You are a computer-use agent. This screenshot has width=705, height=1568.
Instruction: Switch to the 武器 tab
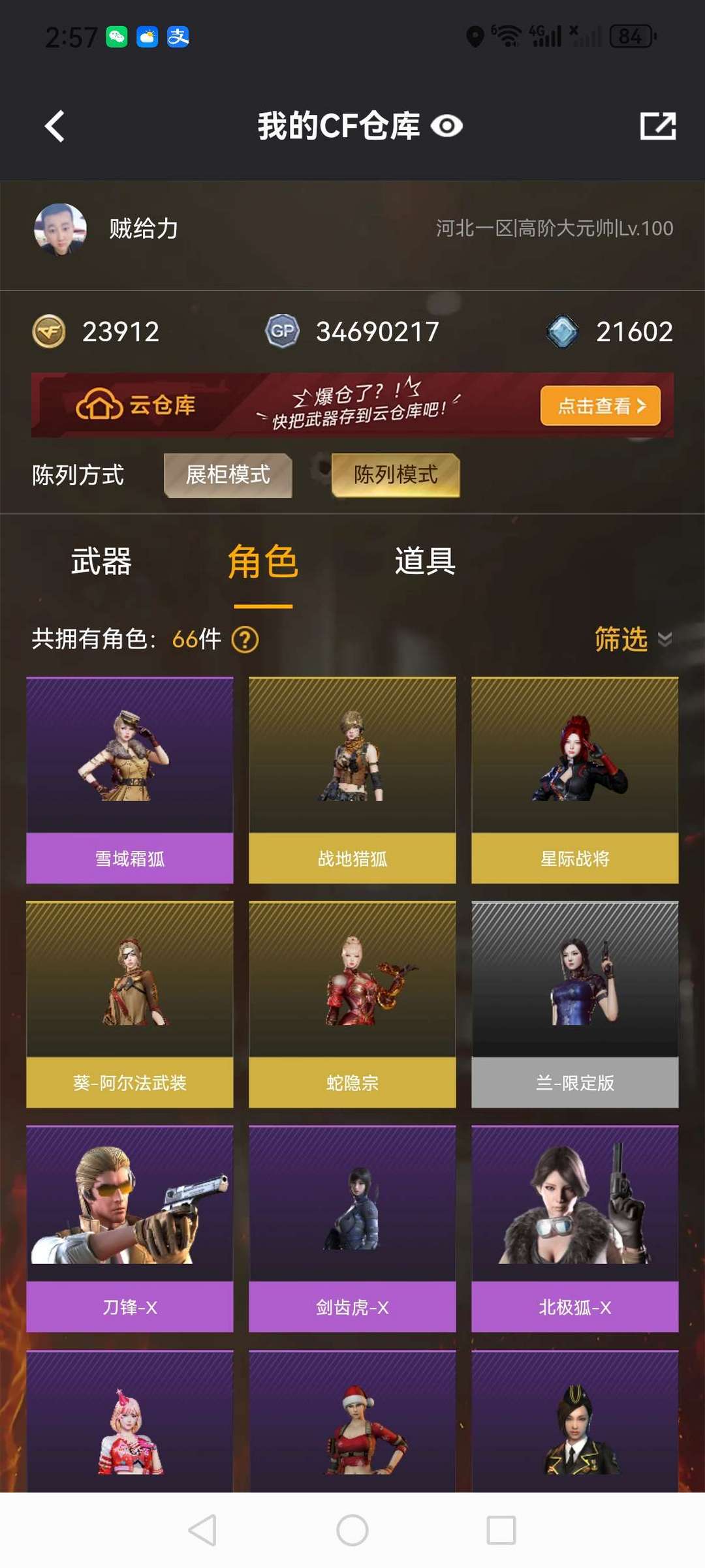click(x=101, y=561)
